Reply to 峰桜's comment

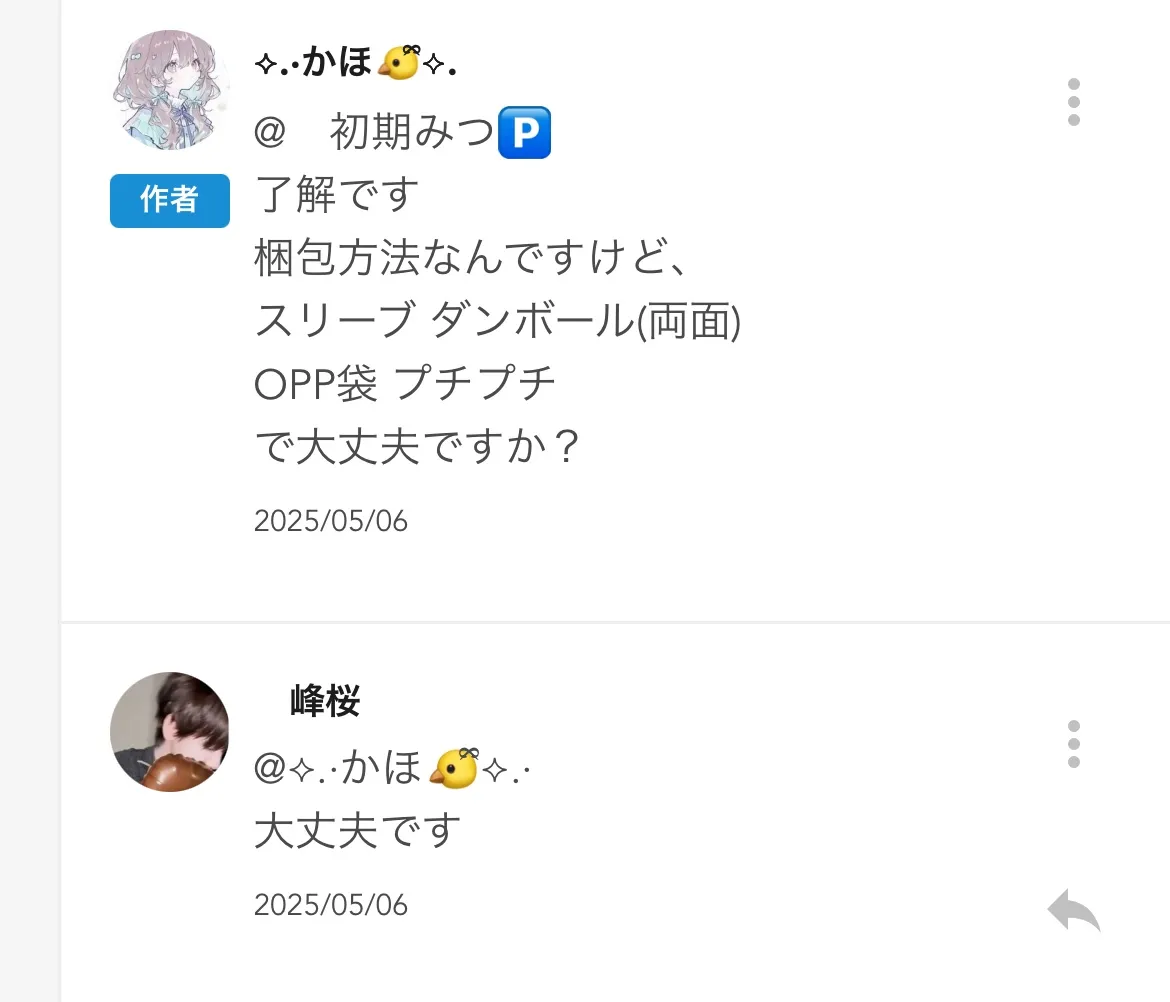(x=1073, y=910)
